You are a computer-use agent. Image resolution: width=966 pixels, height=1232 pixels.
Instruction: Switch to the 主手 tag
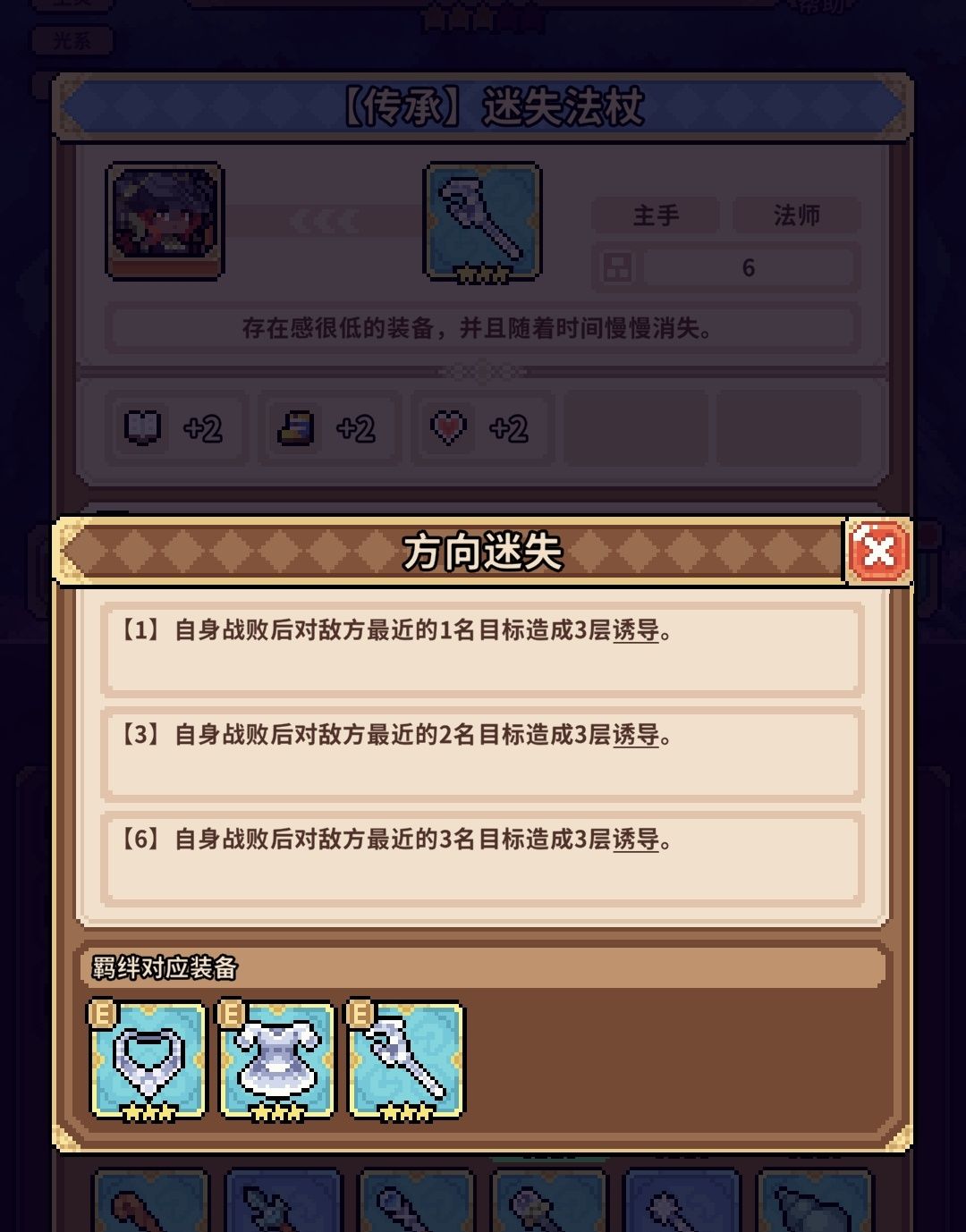[x=656, y=215]
